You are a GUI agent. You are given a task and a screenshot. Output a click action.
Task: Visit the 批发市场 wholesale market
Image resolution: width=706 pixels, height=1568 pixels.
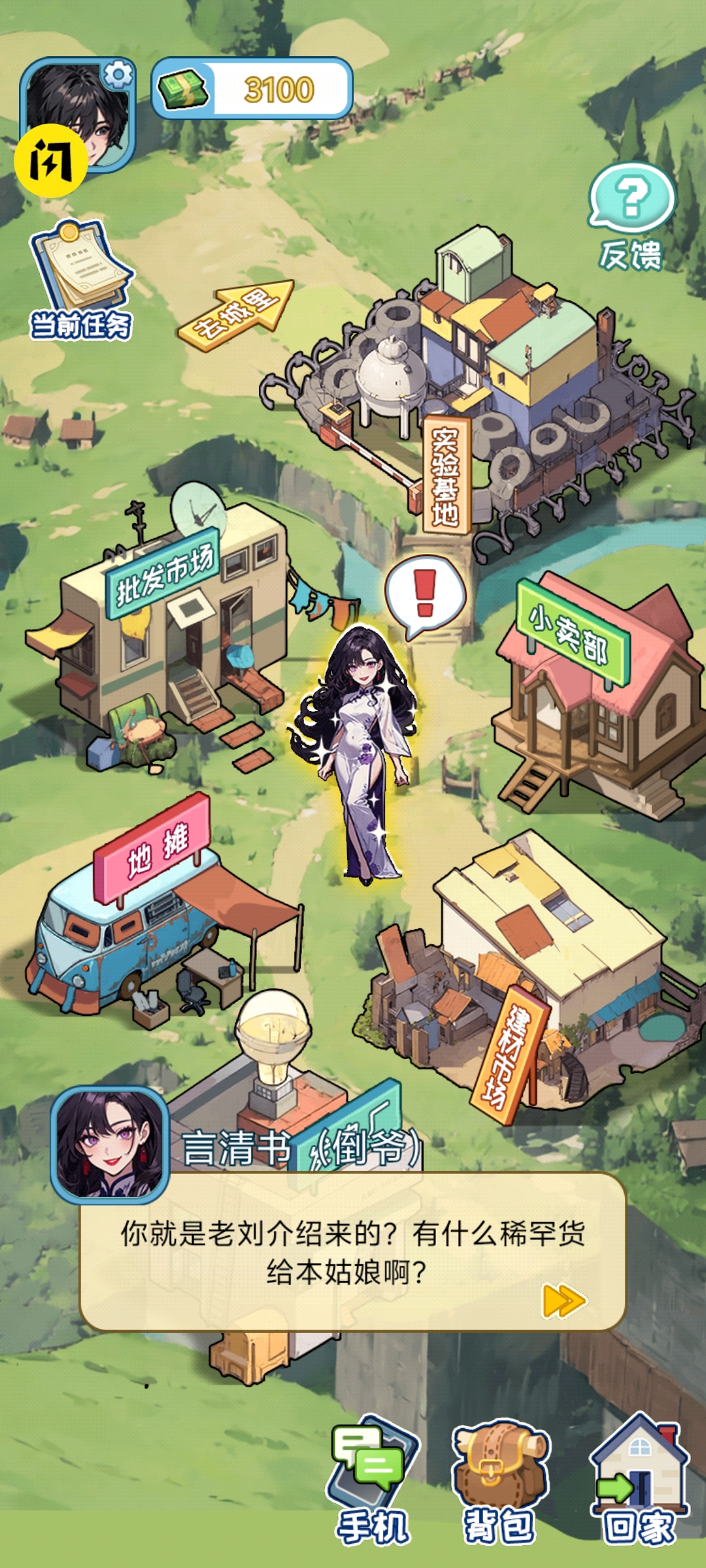[170, 627]
